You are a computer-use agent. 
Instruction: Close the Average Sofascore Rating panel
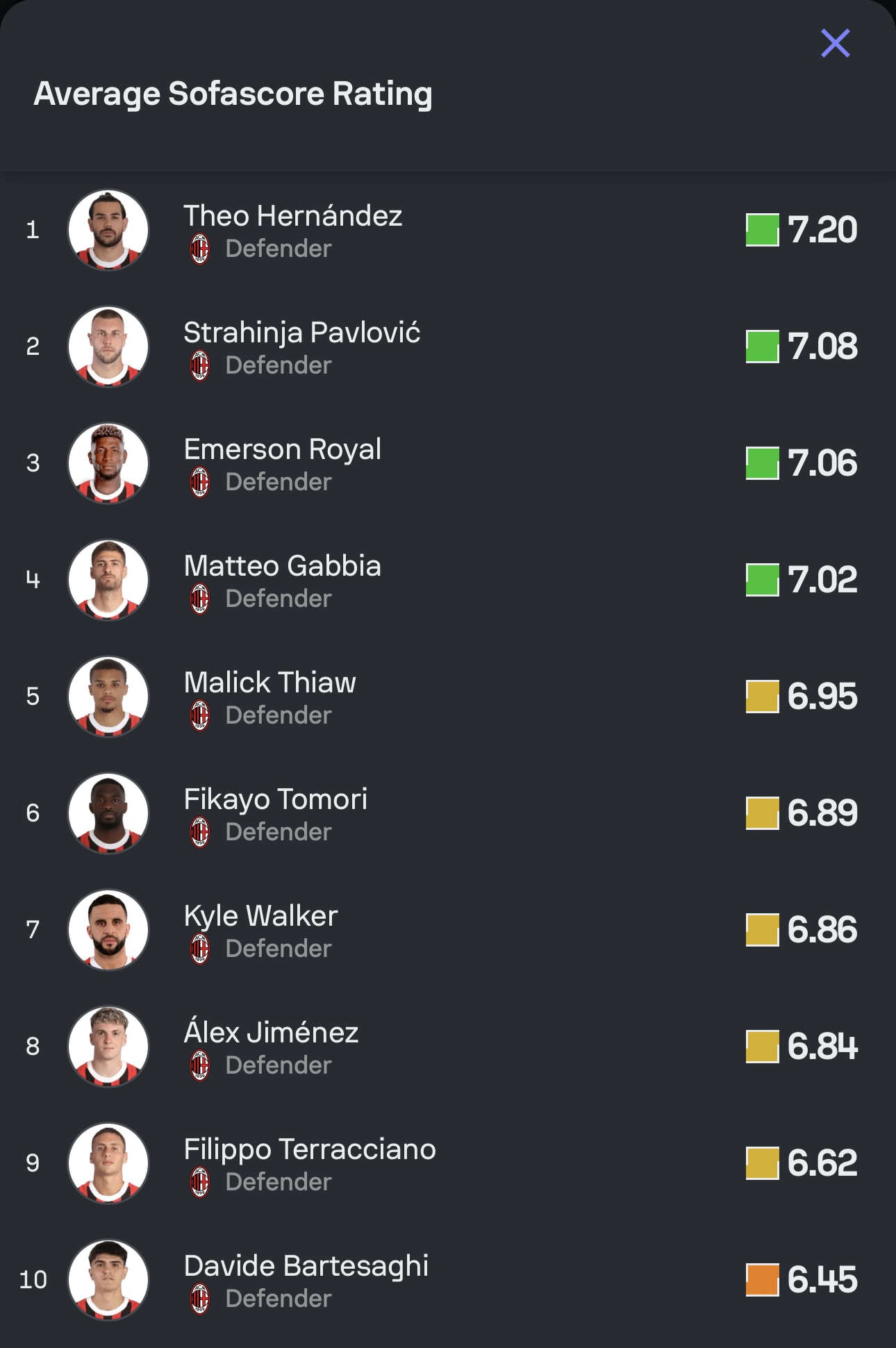pos(835,43)
